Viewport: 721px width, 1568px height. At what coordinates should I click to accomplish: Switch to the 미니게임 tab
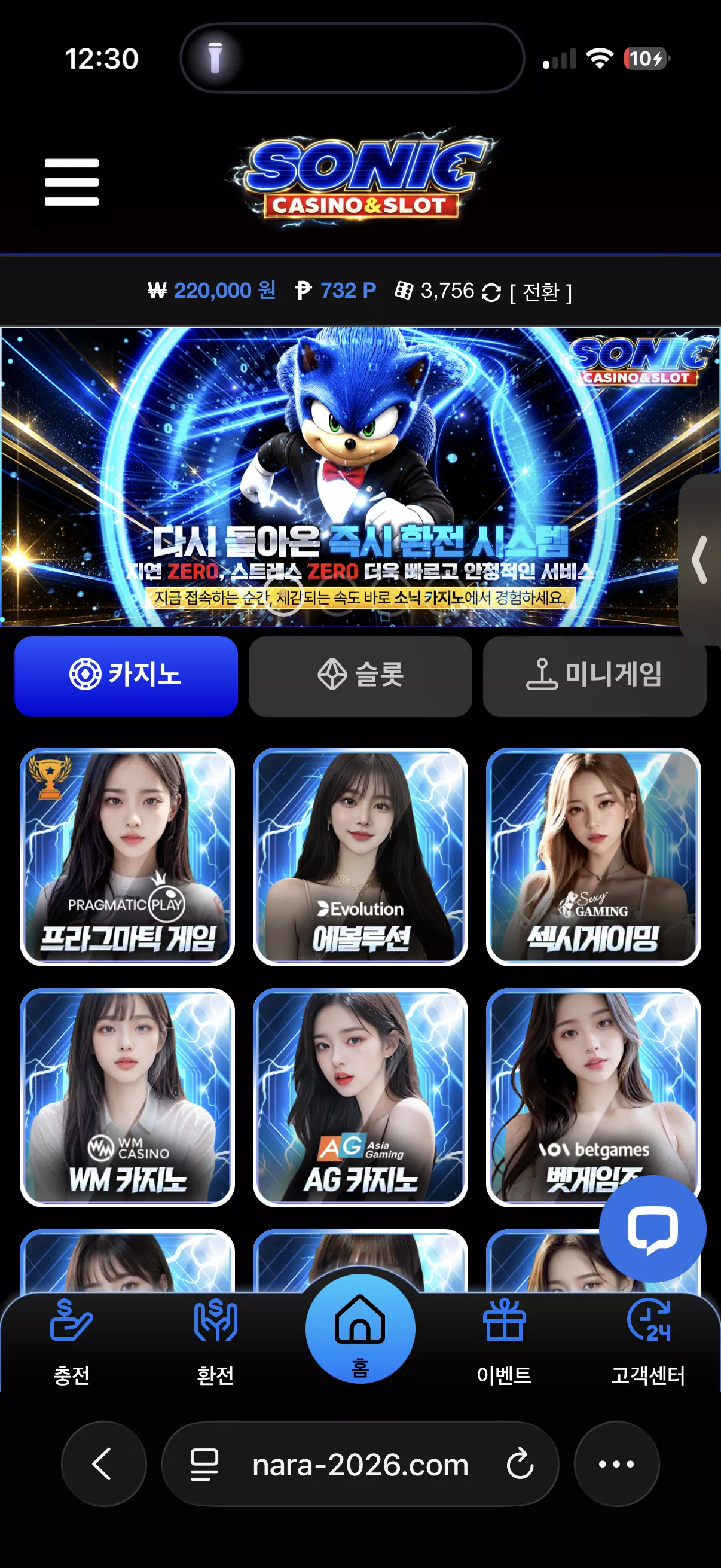[x=594, y=676]
